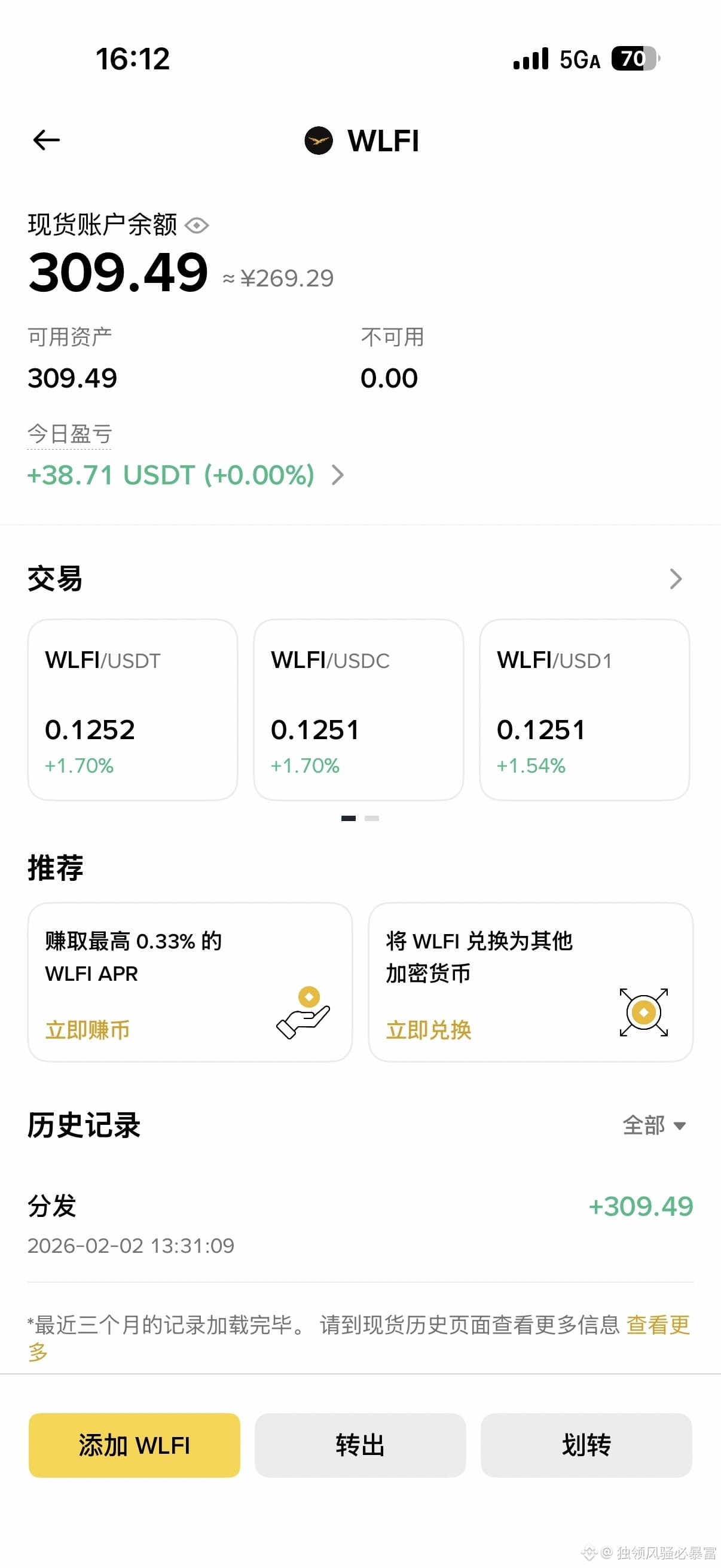Hide the spot account balance

(x=197, y=226)
